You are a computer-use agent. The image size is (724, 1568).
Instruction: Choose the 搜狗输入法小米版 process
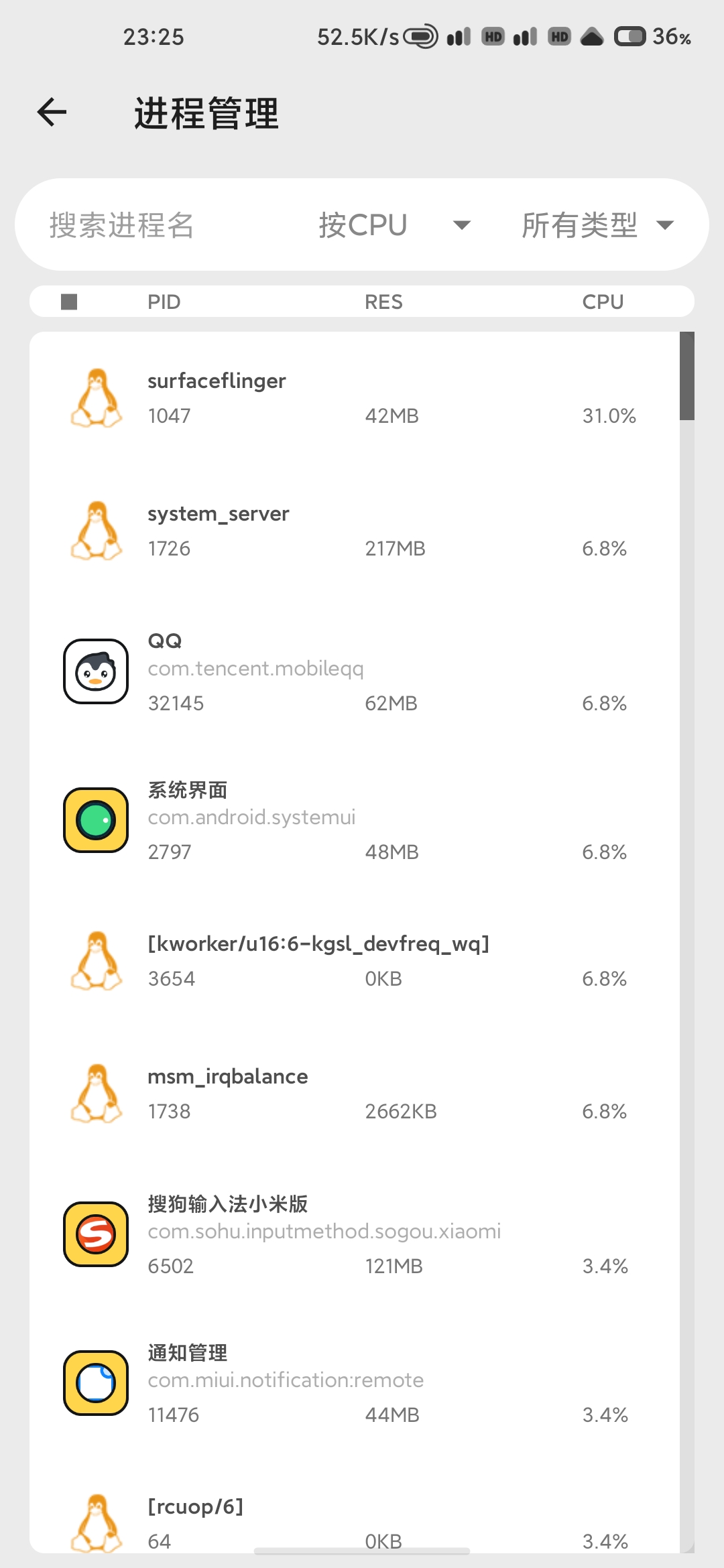tap(355, 1234)
